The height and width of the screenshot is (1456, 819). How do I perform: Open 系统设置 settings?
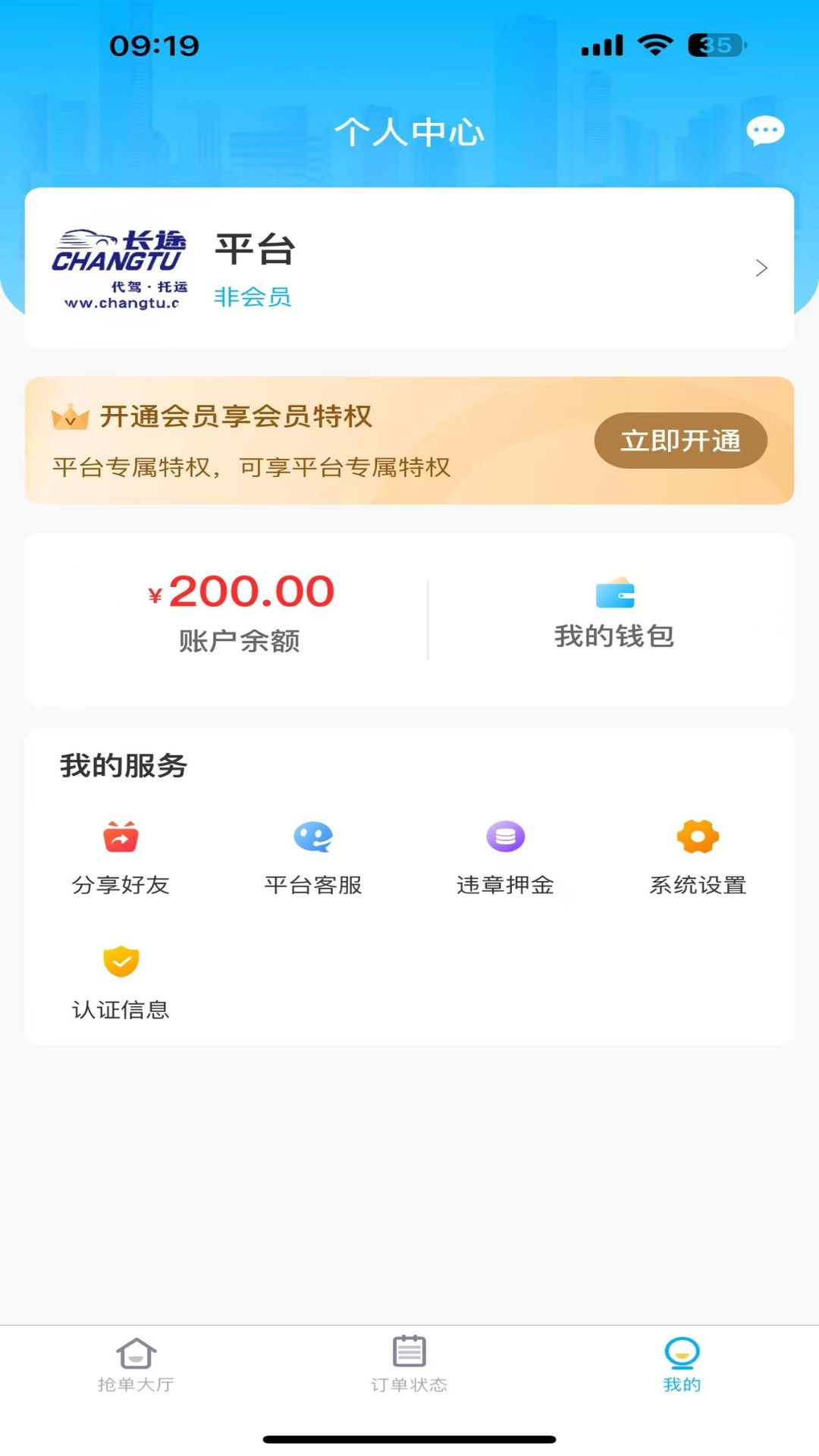[x=698, y=858]
